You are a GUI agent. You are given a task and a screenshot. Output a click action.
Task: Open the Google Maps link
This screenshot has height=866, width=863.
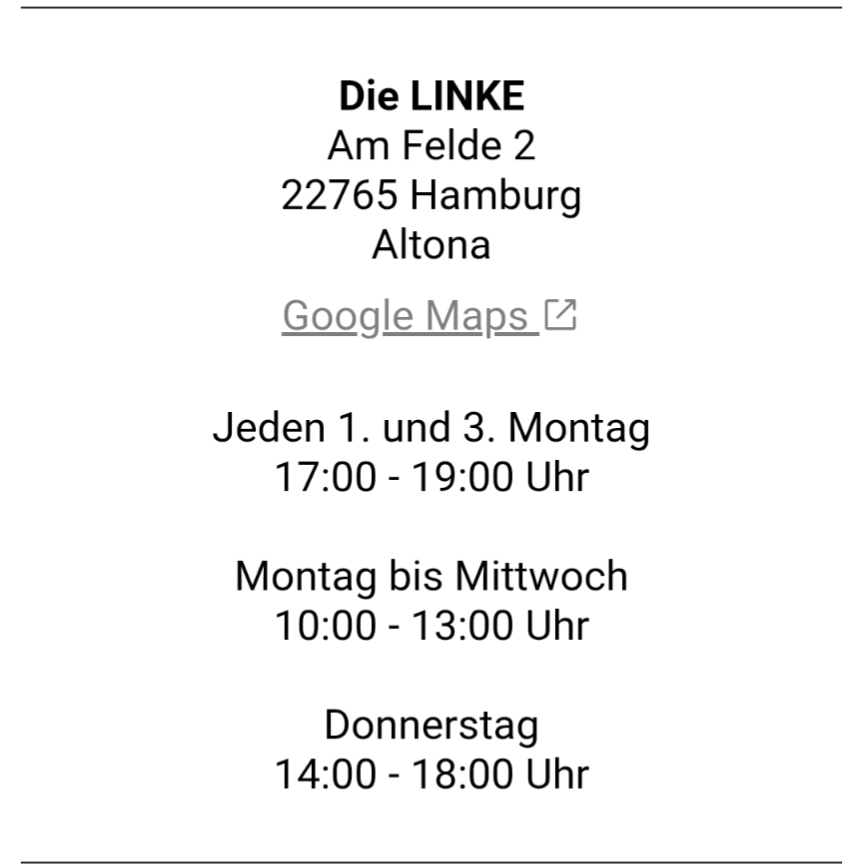429,316
